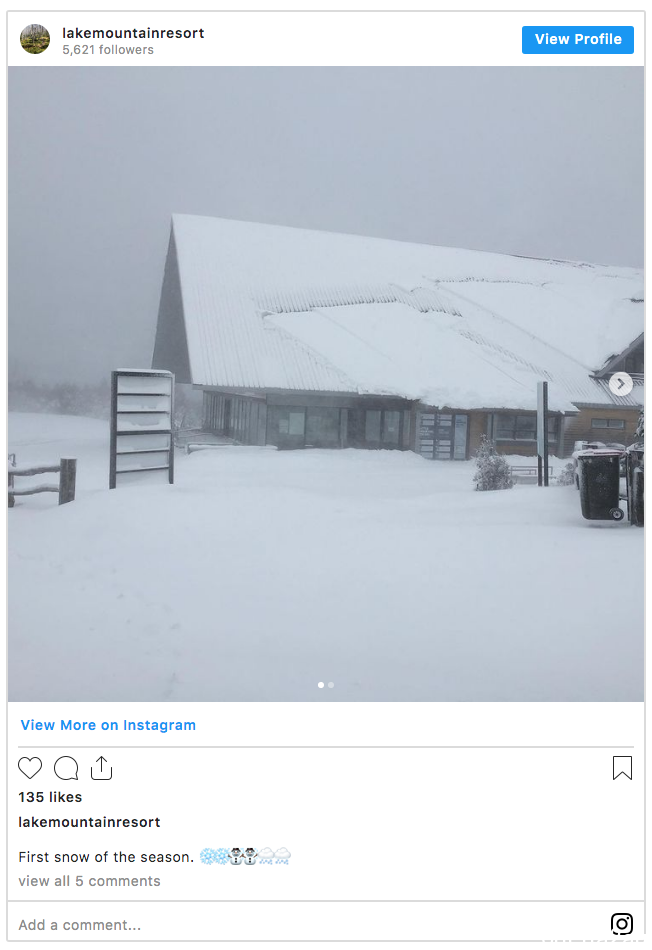Viewport: 652px width, 950px height.
Task: View all 5 comments
Action: click(x=89, y=881)
